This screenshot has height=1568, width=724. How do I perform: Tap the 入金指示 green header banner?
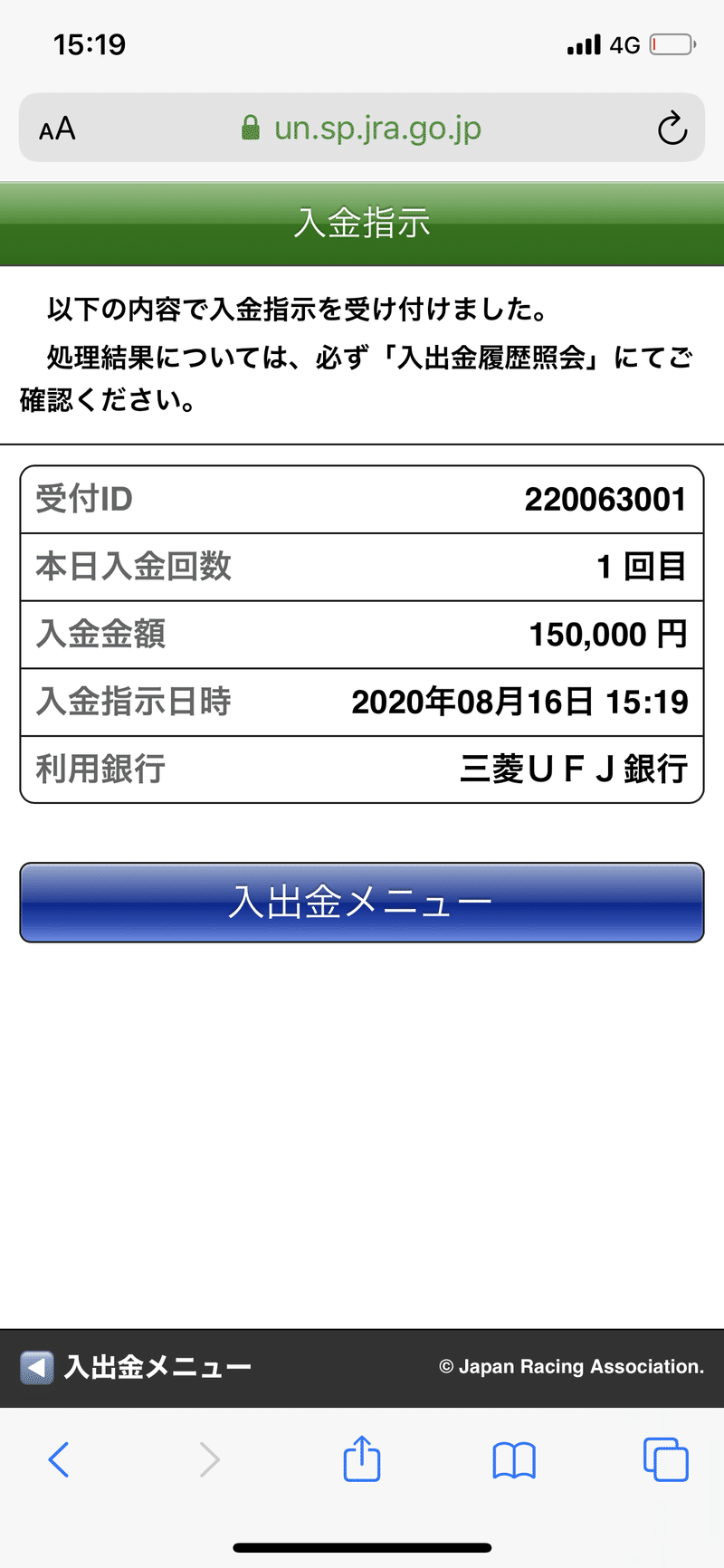click(362, 223)
